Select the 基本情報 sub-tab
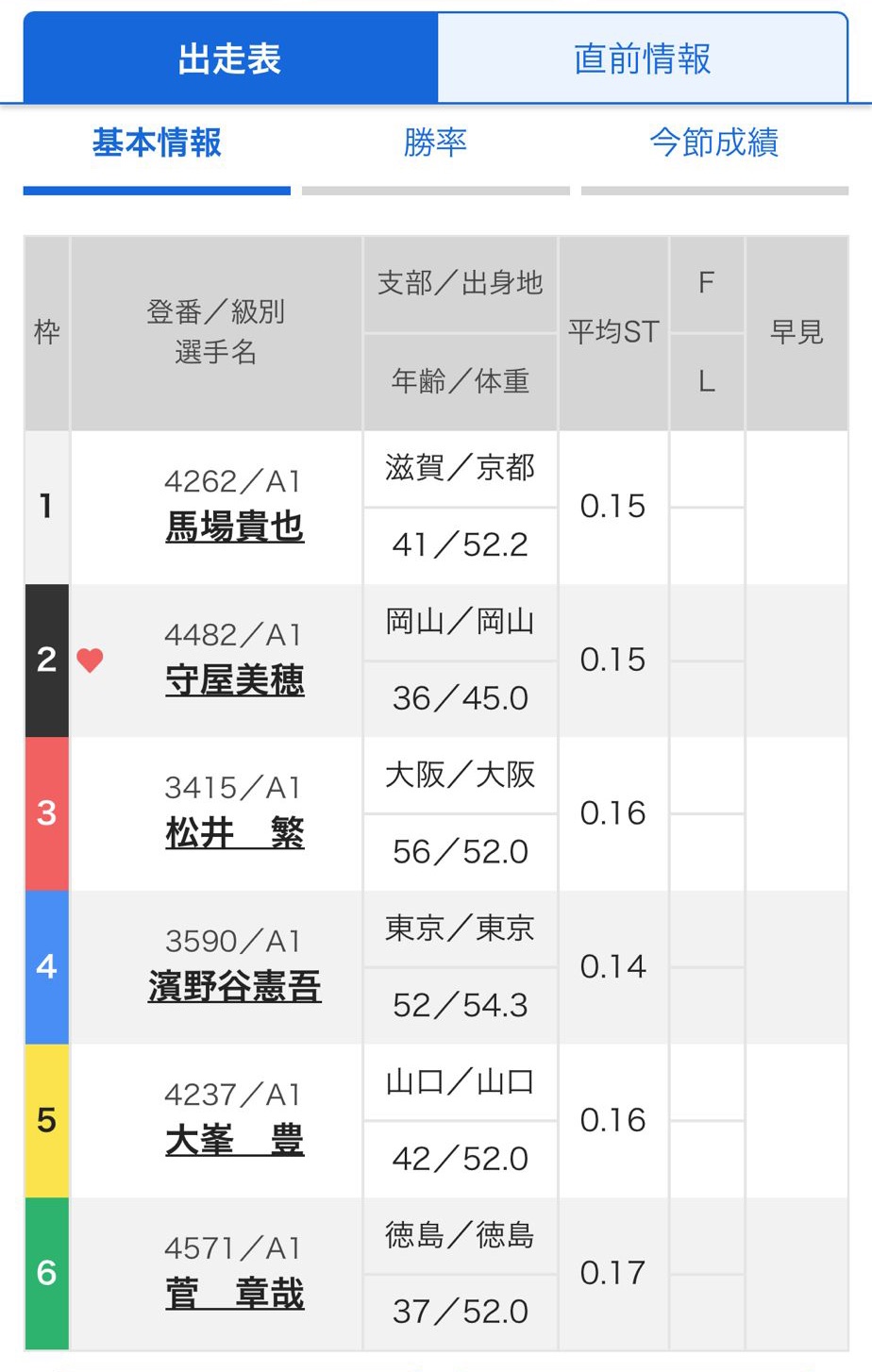 click(157, 143)
